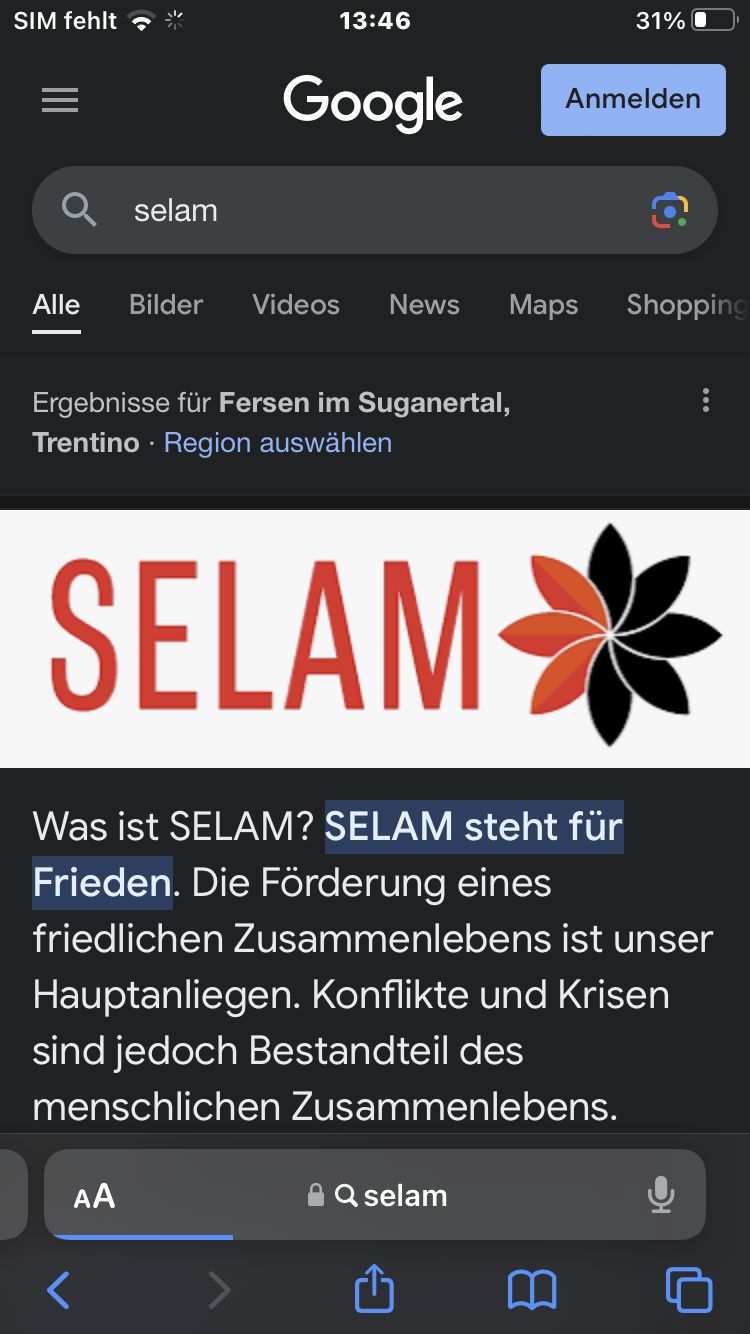The width and height of the screenshot is (750, 1334).
Task: Open Safari bookmarks
Action: coord(532,1291)
